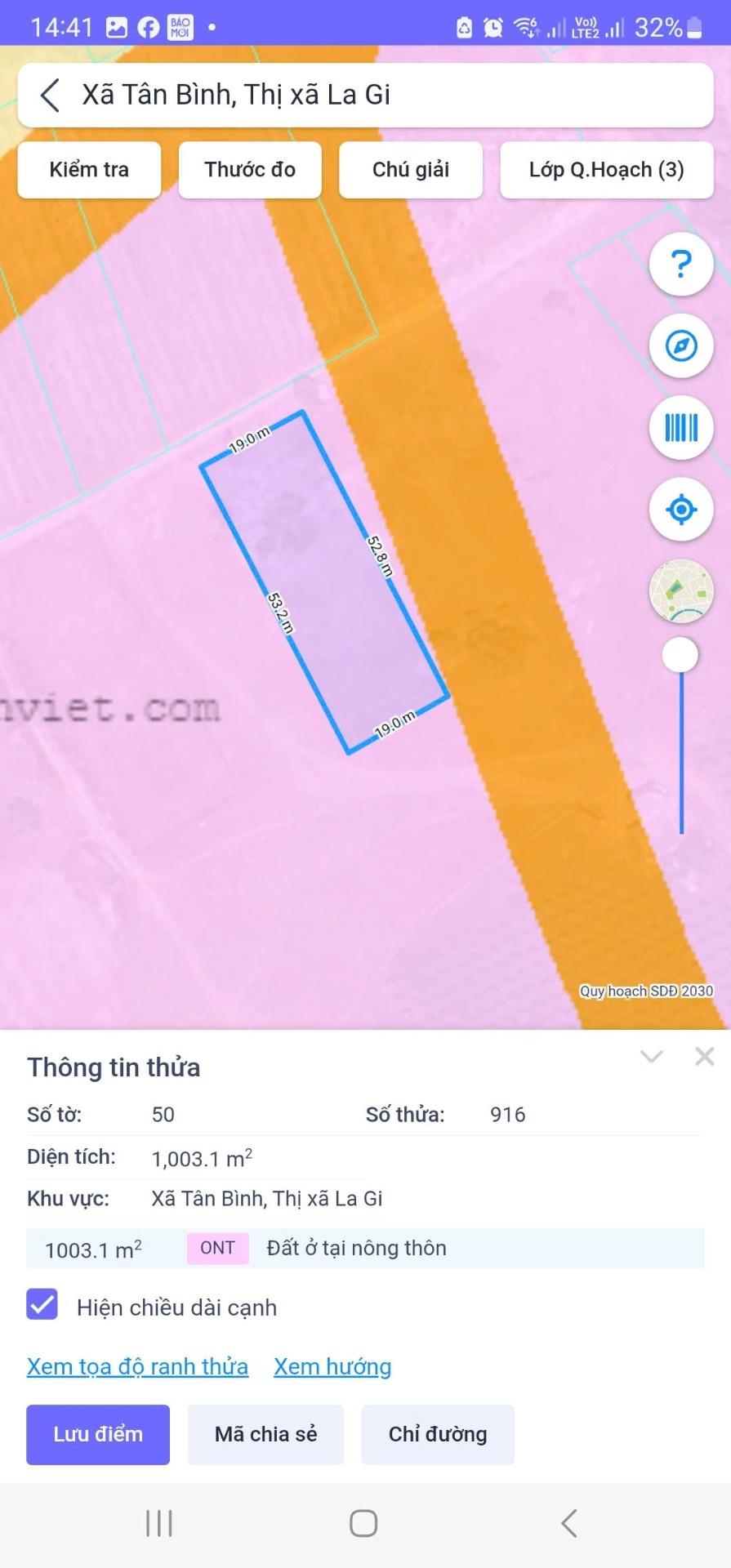Tap the system home button
731x1568 pixels.
tap(363, 1523)
